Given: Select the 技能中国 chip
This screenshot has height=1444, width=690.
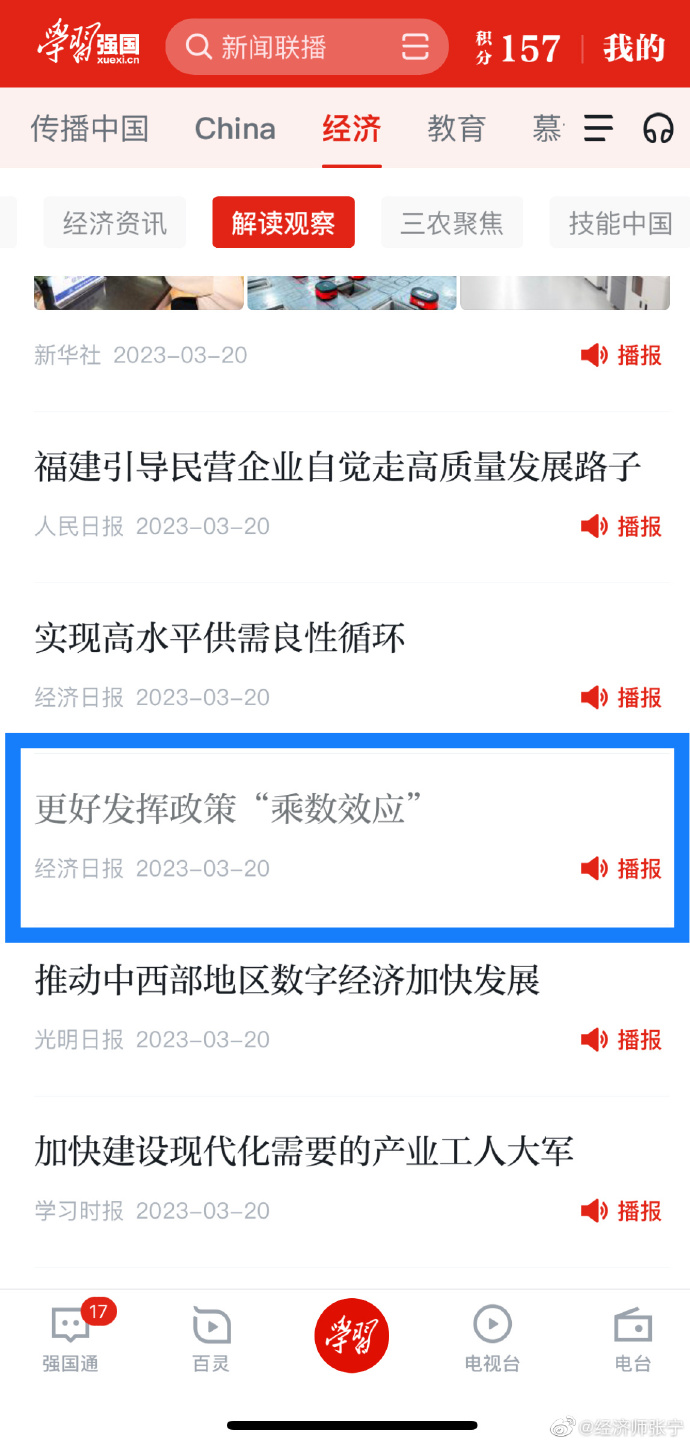Looking at the screenshot, I should 620,223.
